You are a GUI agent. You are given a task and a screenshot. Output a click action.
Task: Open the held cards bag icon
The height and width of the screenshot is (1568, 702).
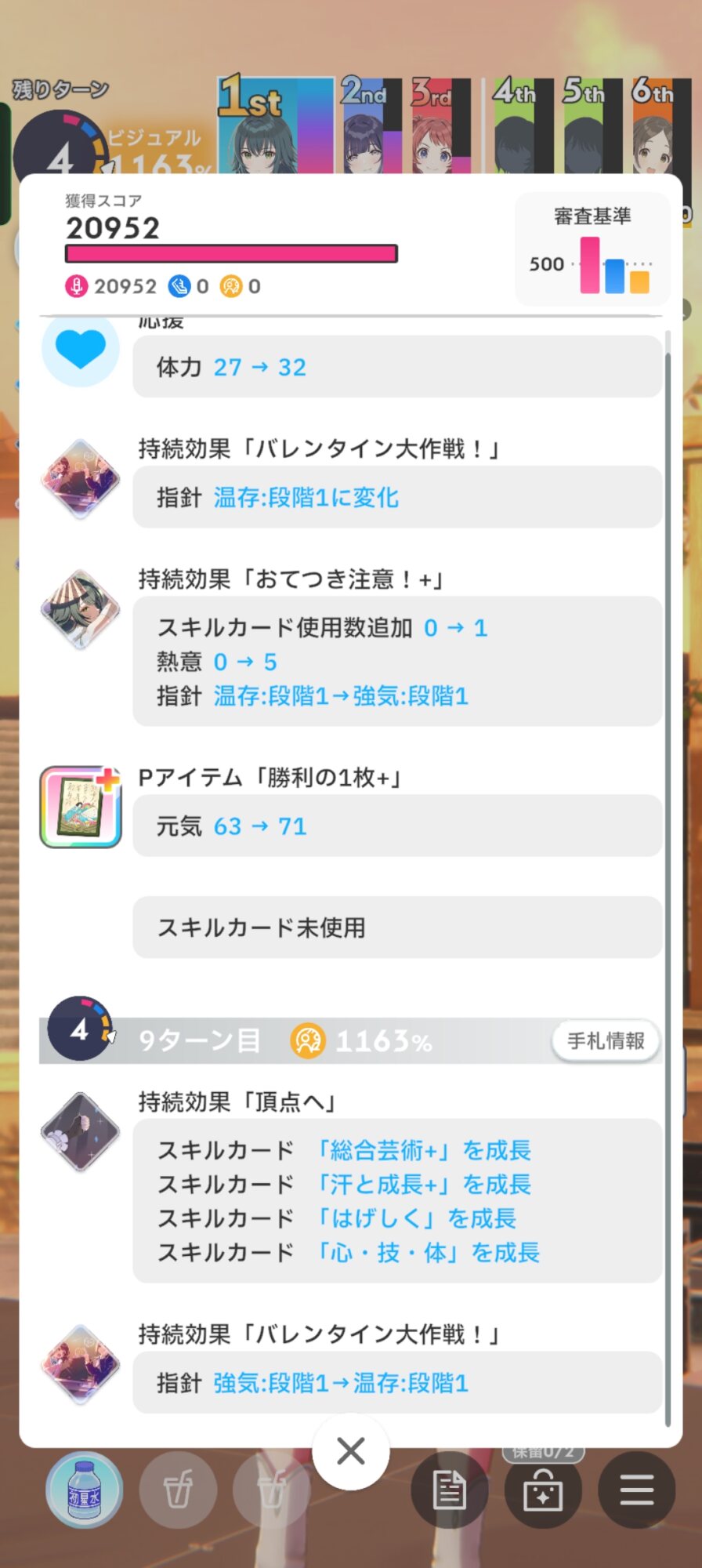543,1490
